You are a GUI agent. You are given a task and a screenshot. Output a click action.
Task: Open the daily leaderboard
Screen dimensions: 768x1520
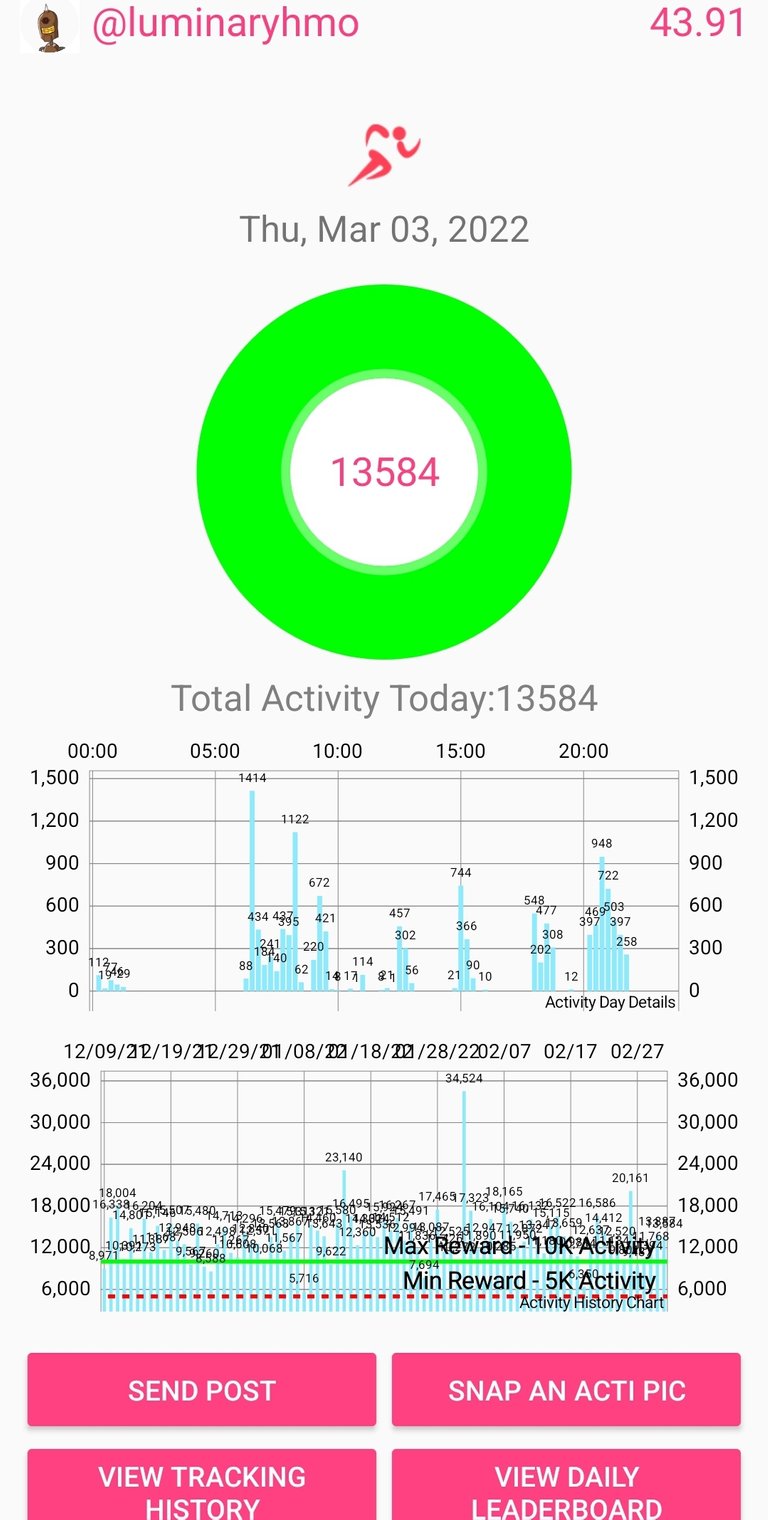(x=566, y=1488)
